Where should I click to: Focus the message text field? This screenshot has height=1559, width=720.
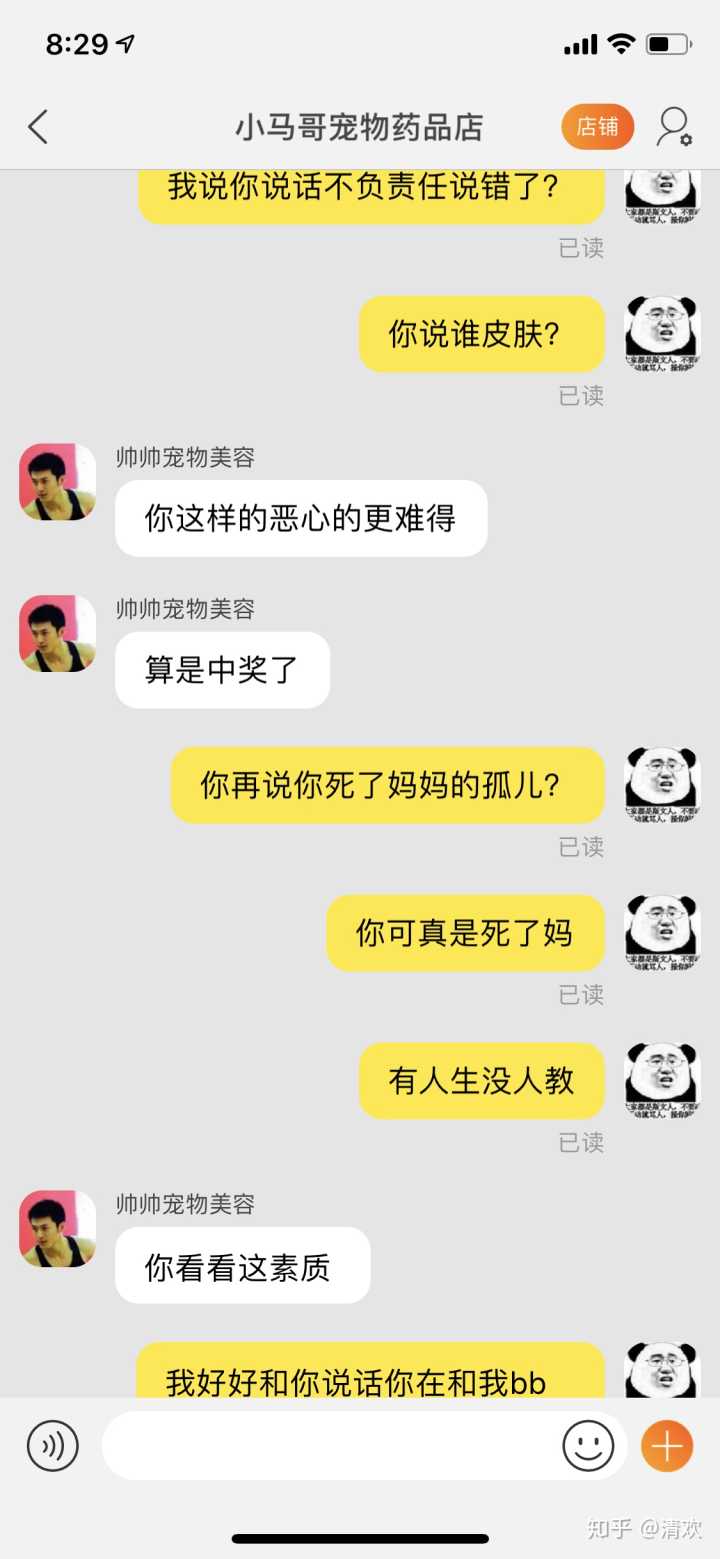pos(330,1445)
